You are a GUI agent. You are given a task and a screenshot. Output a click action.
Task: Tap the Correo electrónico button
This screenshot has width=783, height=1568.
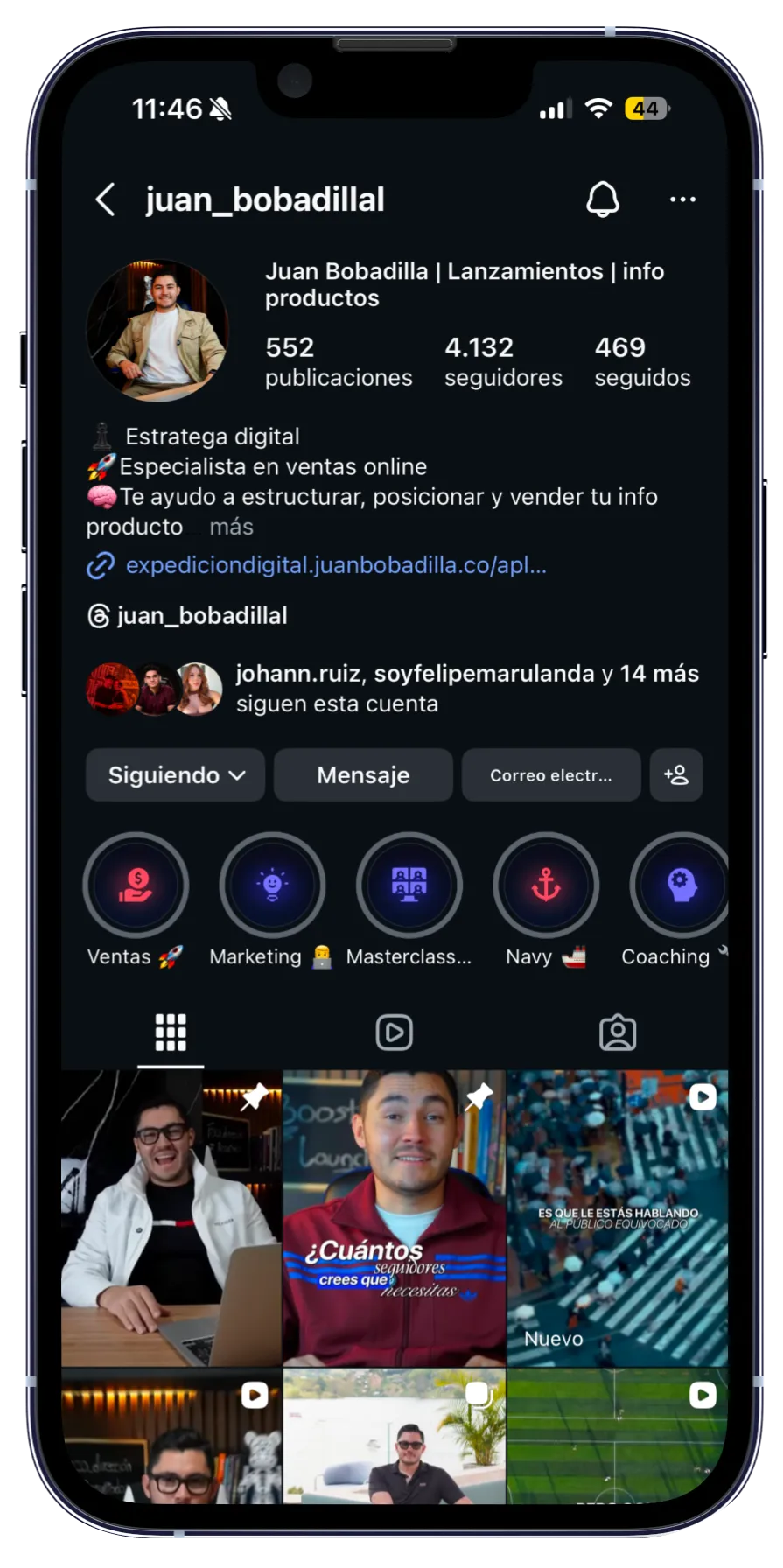[x=550, y=775]
